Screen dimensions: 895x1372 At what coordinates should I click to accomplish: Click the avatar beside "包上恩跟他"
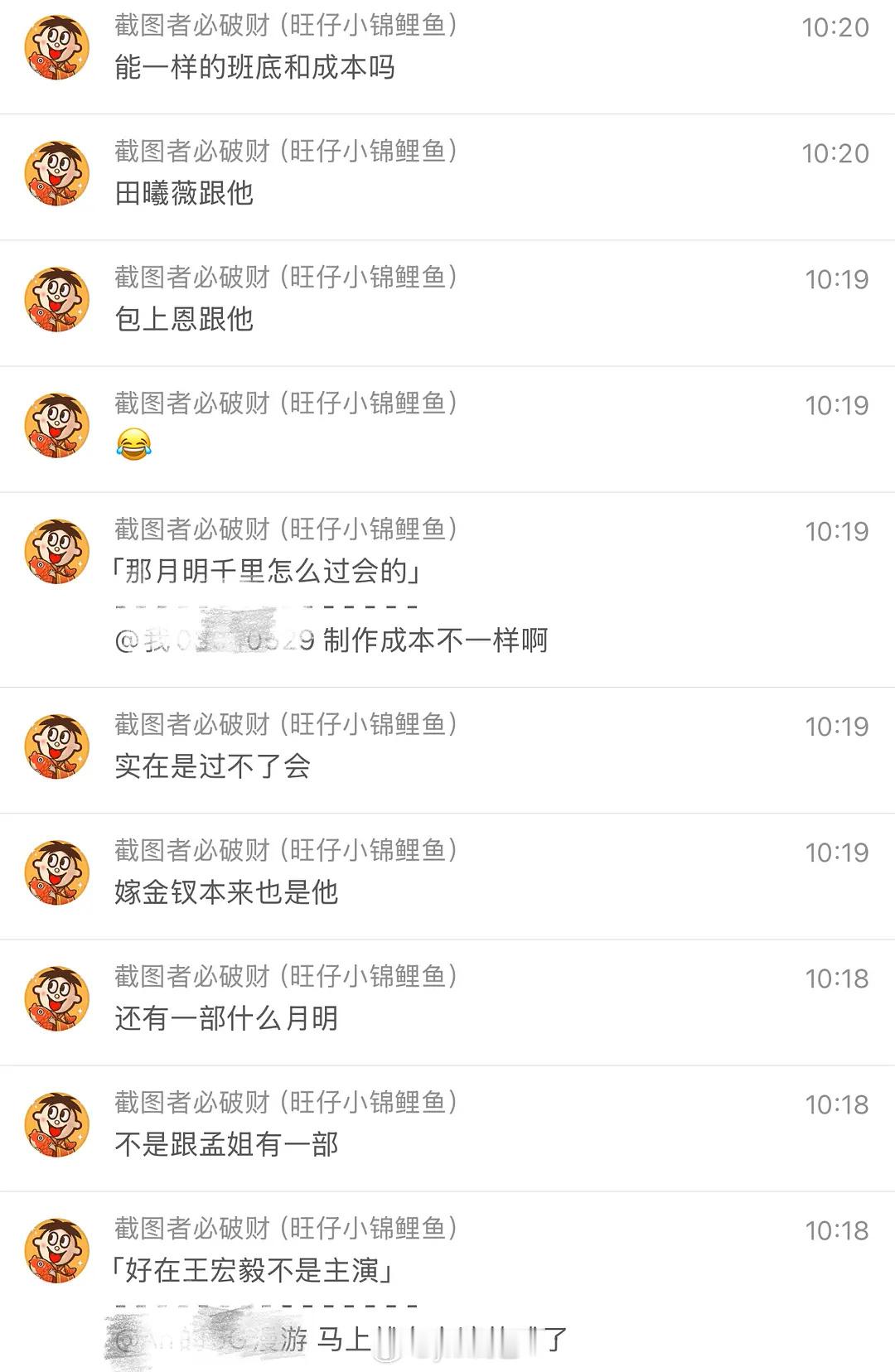[56, 297]
